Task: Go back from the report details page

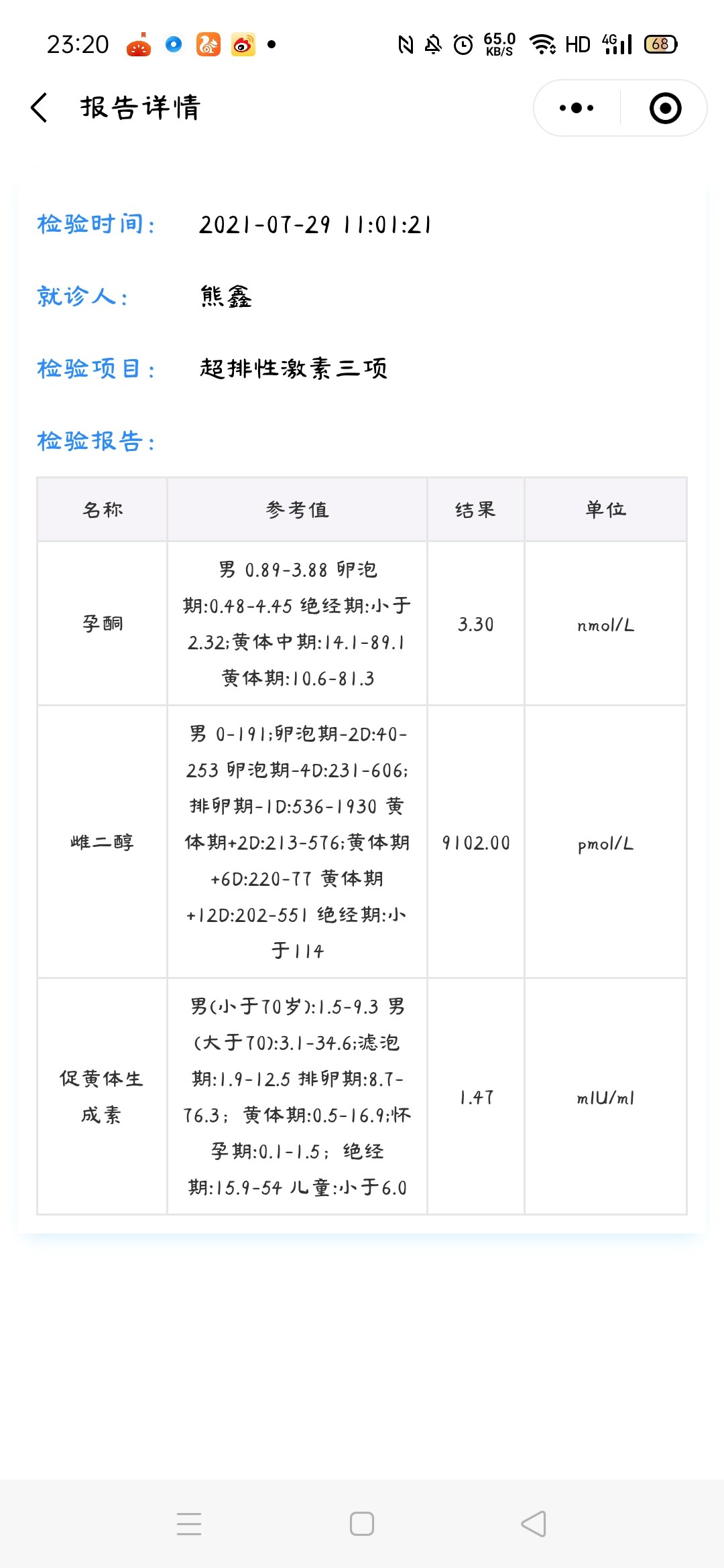Action: [x=40, y=107]
